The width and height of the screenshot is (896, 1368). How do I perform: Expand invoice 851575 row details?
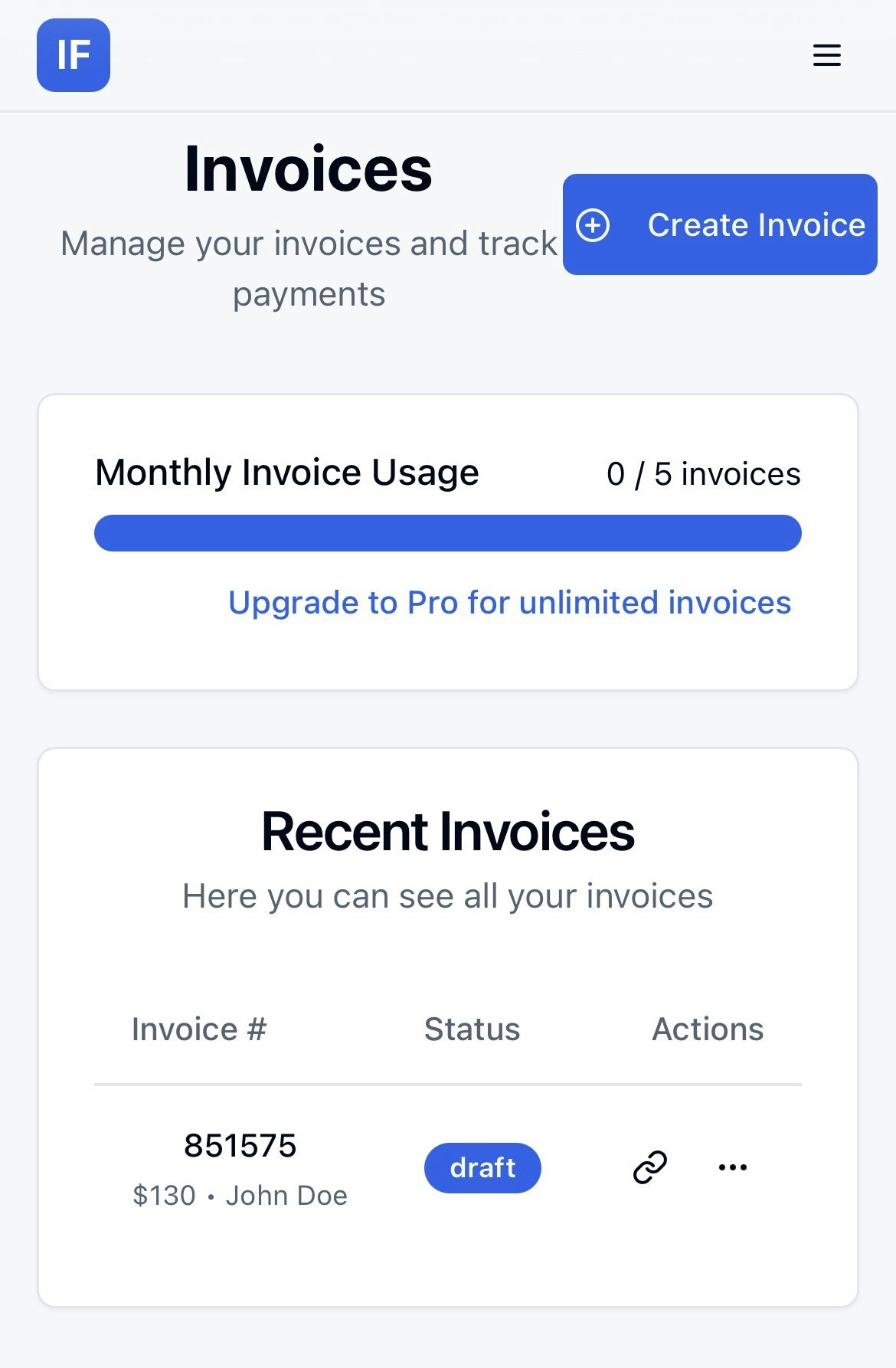240,1145
